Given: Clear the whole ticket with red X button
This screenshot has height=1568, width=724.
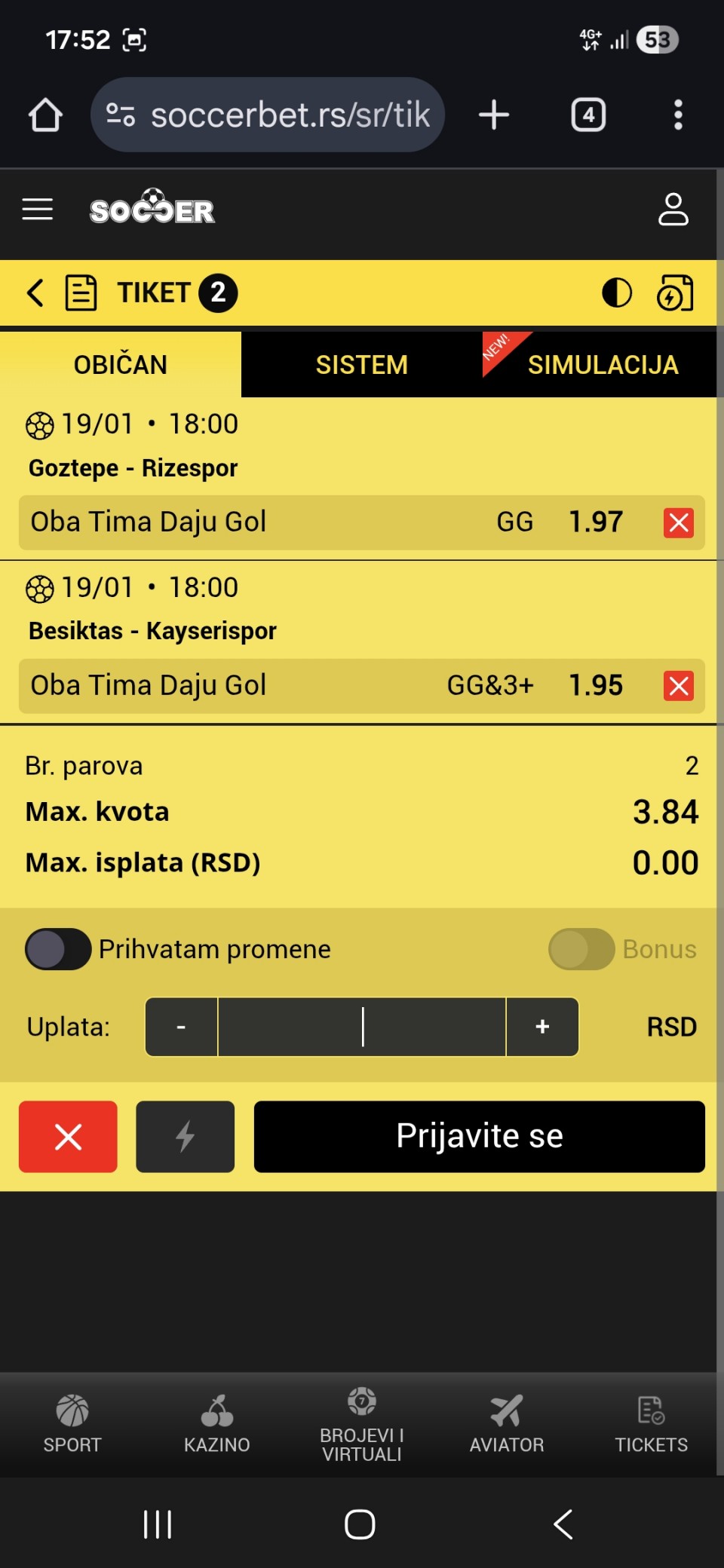Looking at the screenshot, I should point(68,1137).
